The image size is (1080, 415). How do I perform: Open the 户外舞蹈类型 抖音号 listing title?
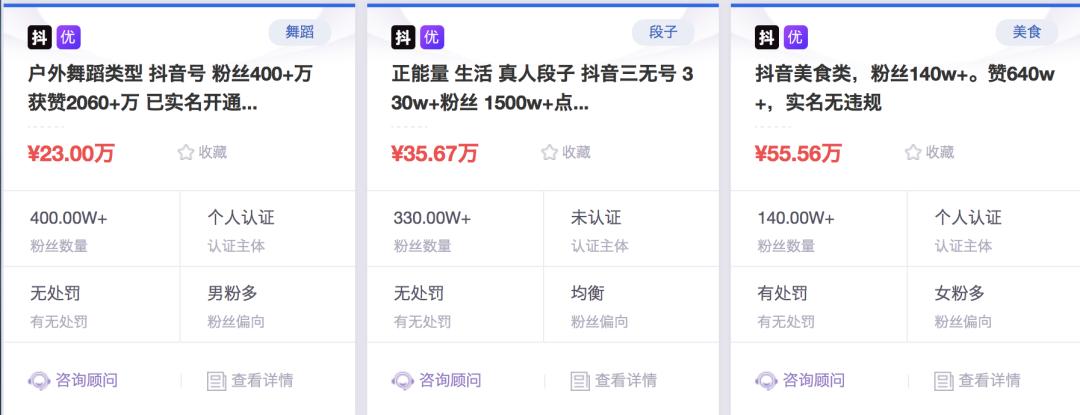(x=170, y=88)
